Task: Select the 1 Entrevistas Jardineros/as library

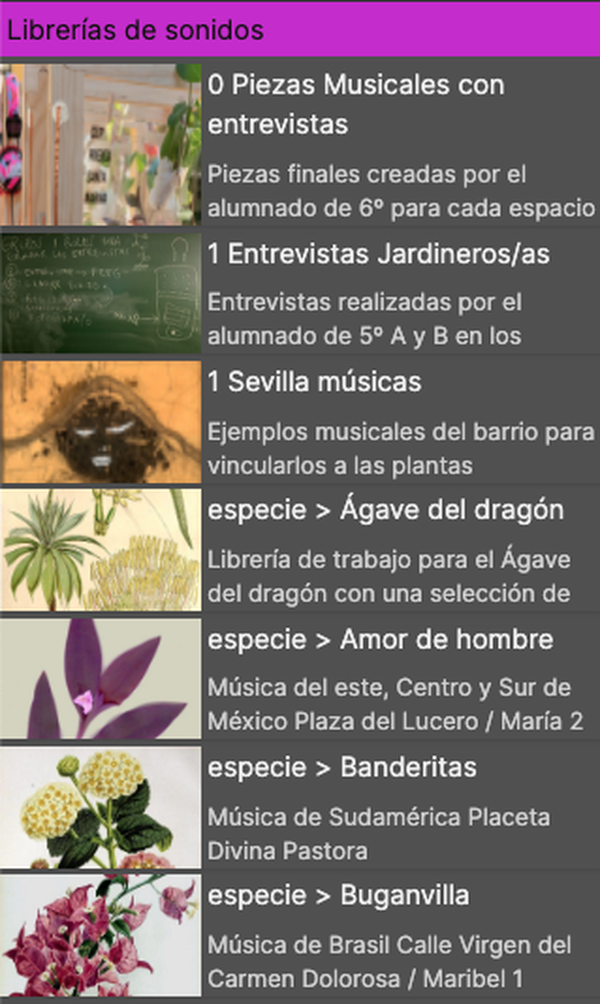Action: pyautogui.click(x=378, y=254)
